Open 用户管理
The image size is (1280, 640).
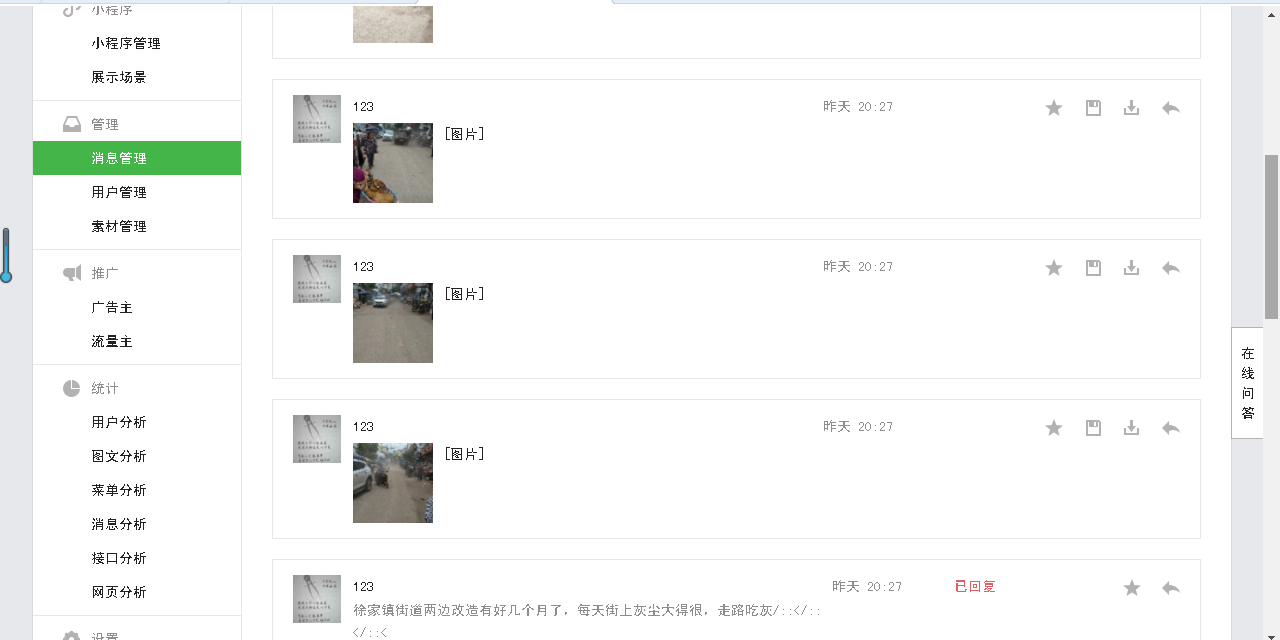[x=119, y=192]
